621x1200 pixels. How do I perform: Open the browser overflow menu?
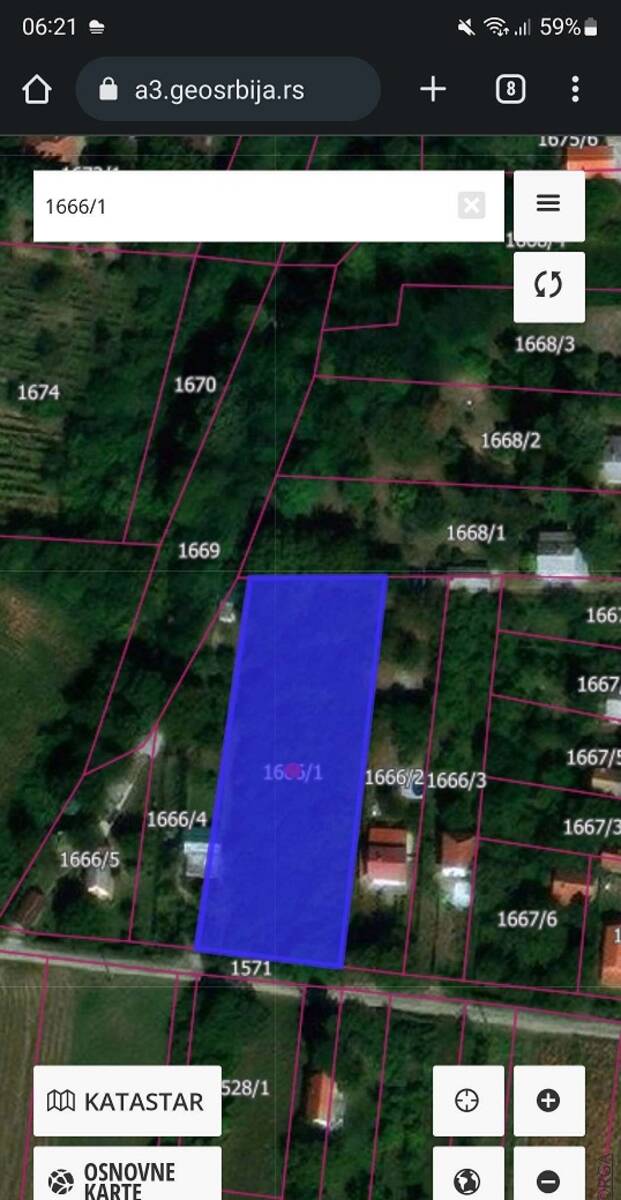575,90
